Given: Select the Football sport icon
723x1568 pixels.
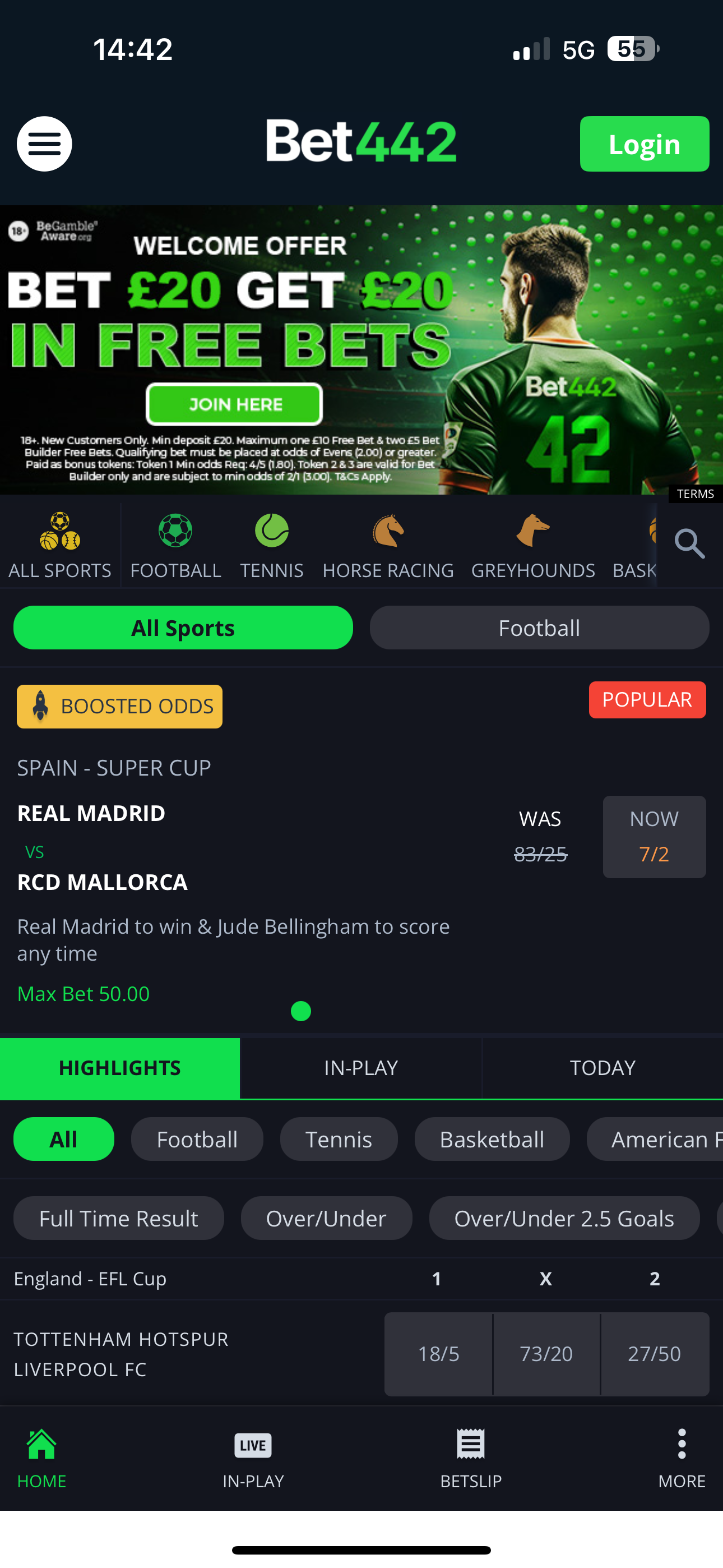Looking at the screenshot, I should [175, 529].
